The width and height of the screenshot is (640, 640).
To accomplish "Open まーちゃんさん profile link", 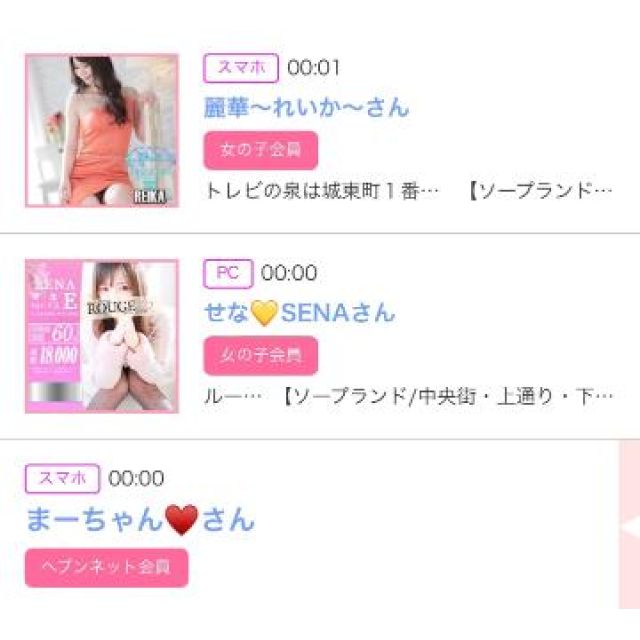I will tap(140, 519).
